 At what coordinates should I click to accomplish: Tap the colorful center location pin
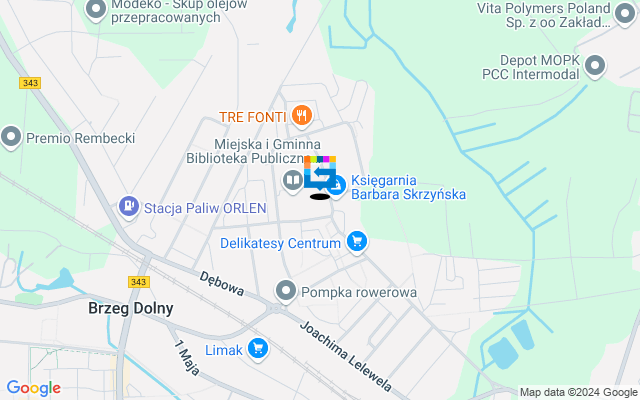click(x=320, y=175)
